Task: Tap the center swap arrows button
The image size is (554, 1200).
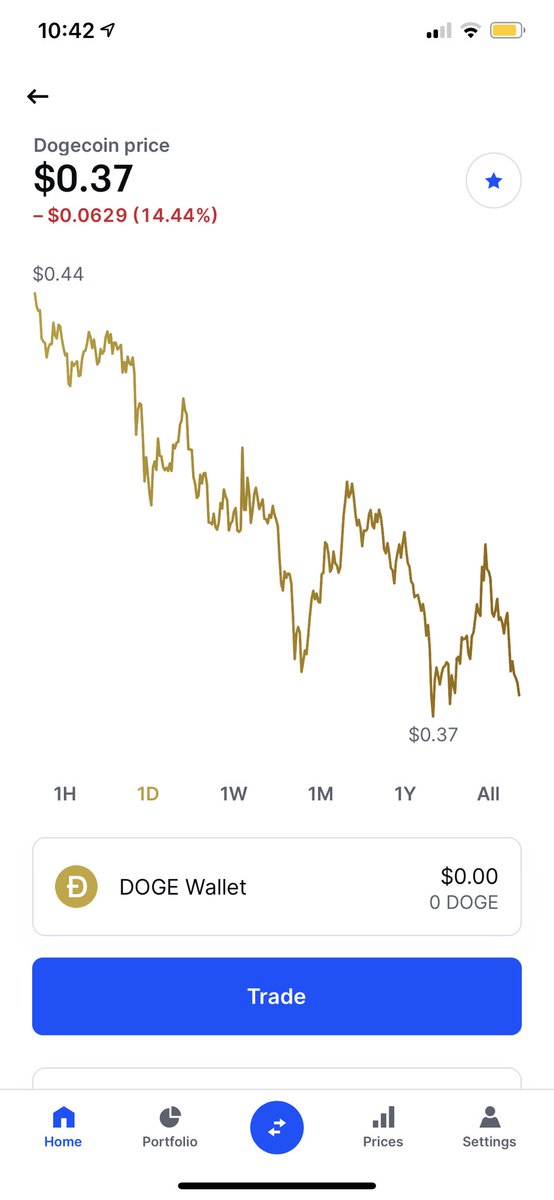Action: [x=277, y=1126]
